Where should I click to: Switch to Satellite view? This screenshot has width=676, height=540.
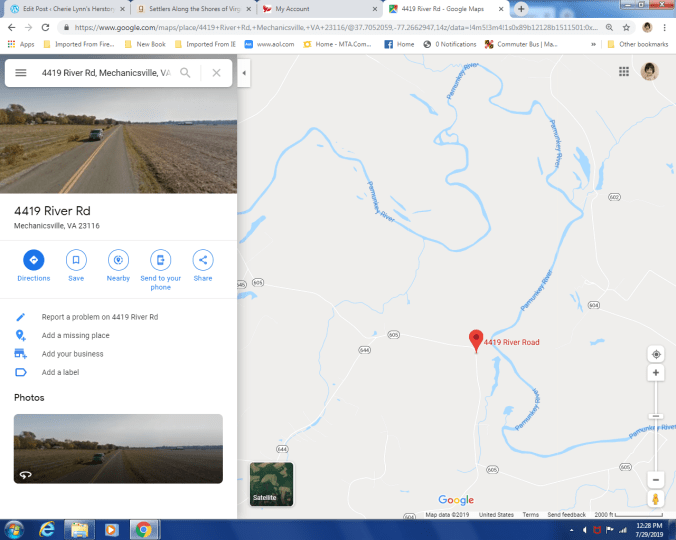pos(271,483)
